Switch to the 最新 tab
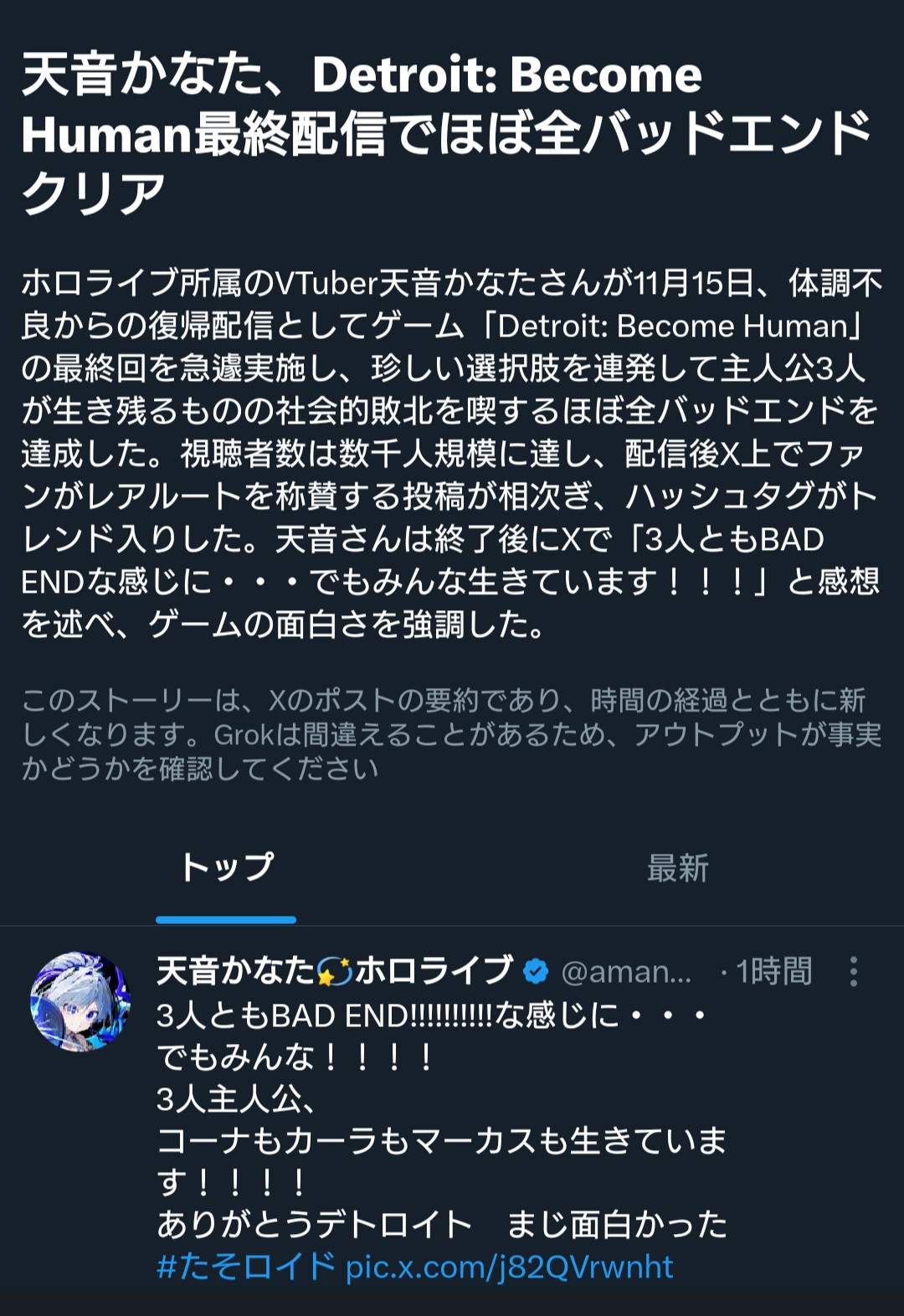This screenshot has width=904, height=1316. 677,868
